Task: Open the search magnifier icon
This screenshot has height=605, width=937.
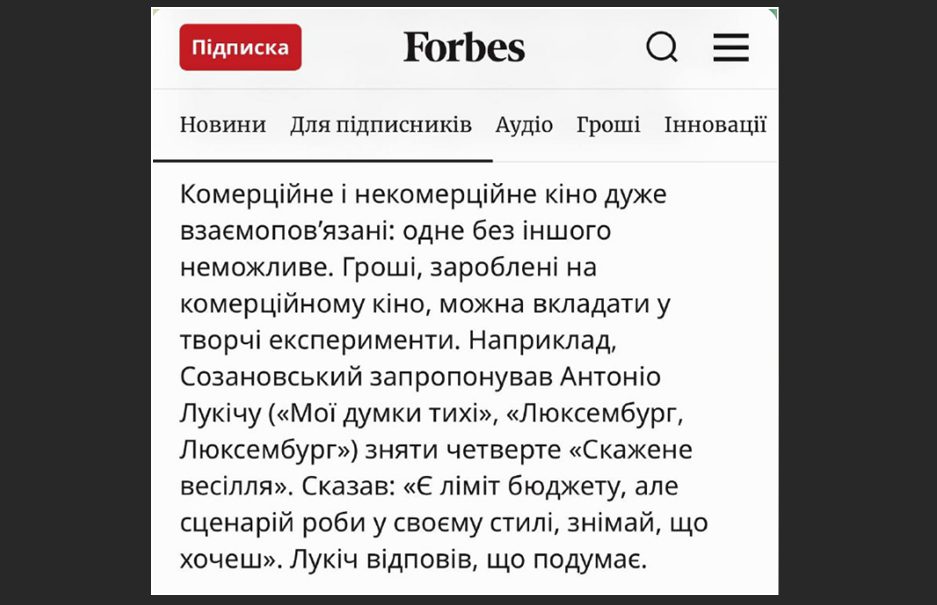Action: (x=661, y=47)
